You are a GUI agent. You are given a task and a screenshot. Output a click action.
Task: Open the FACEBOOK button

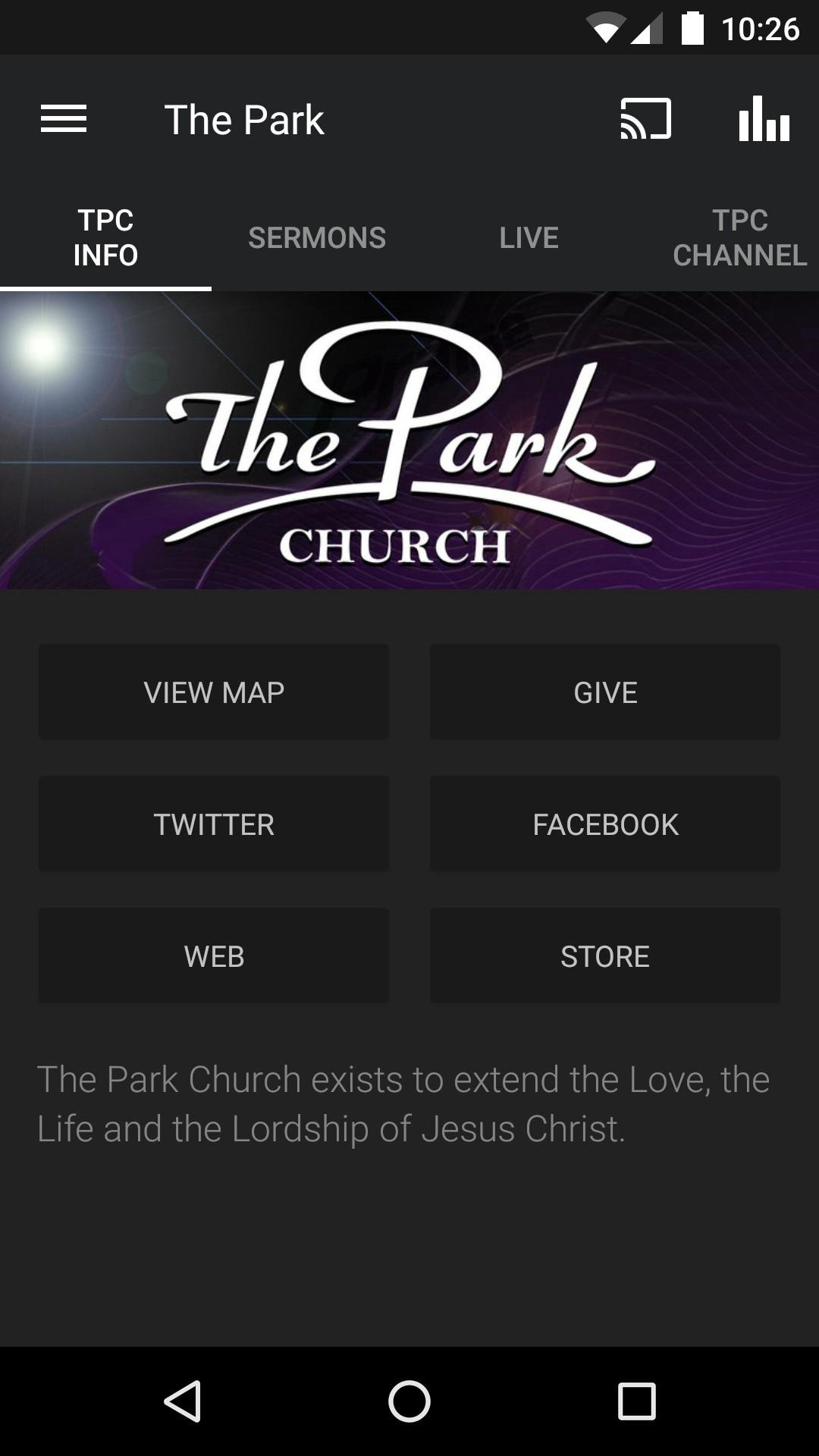(x=605, y=824)
